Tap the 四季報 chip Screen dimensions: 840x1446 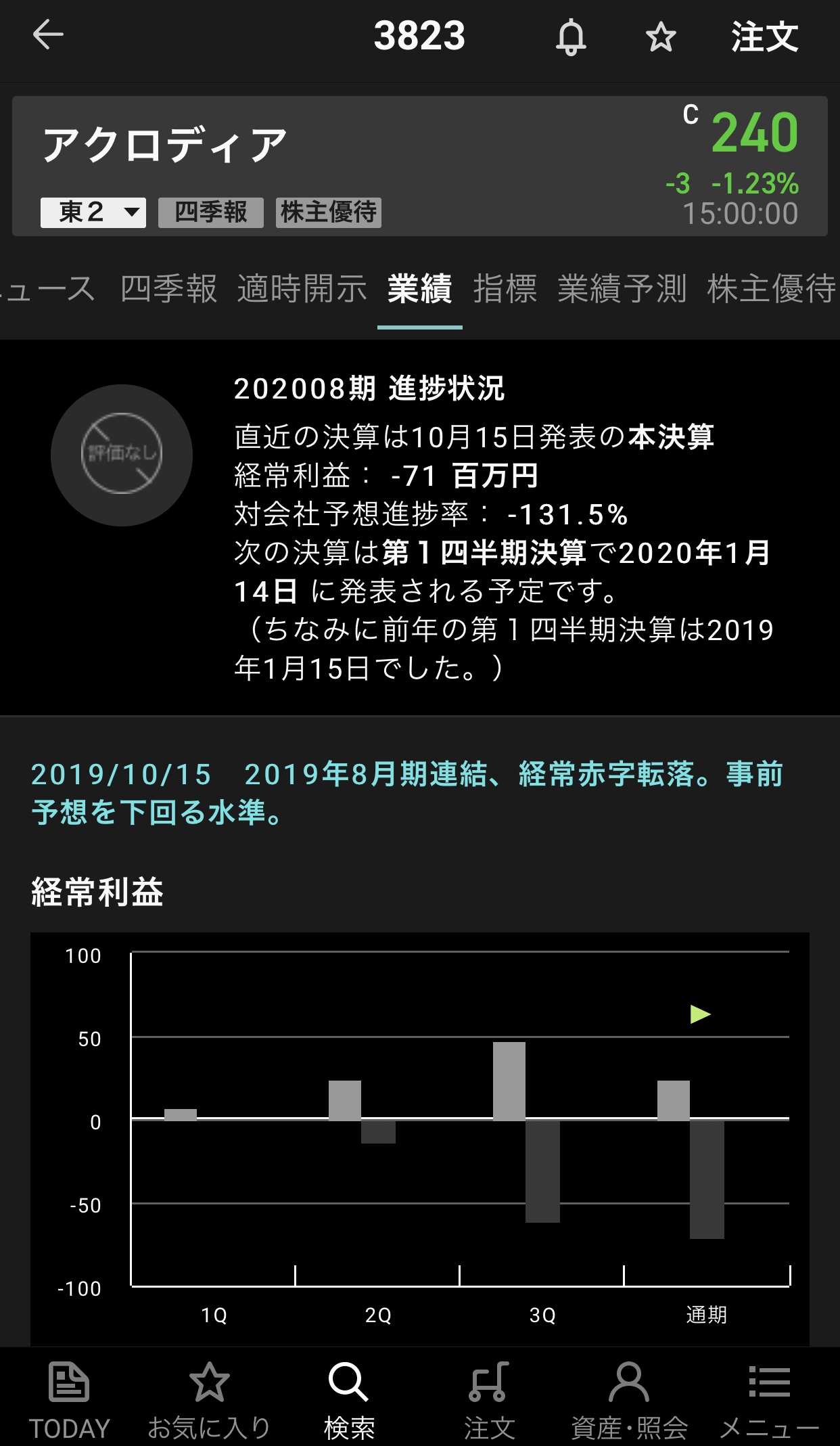point(211,212)
